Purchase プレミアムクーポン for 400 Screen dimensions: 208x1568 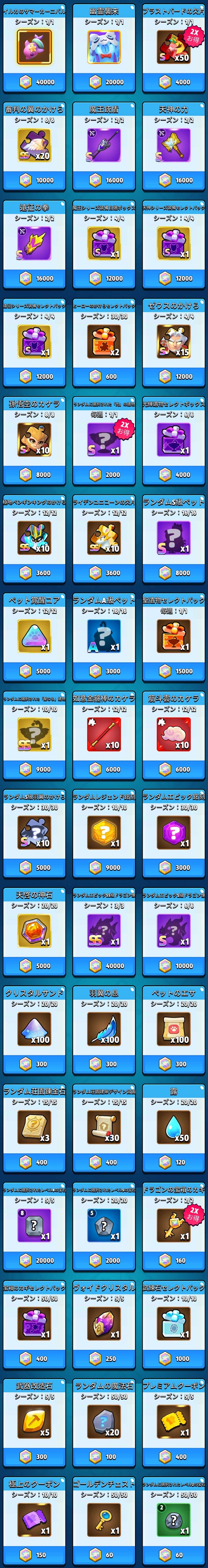[x=173, y=1457]
